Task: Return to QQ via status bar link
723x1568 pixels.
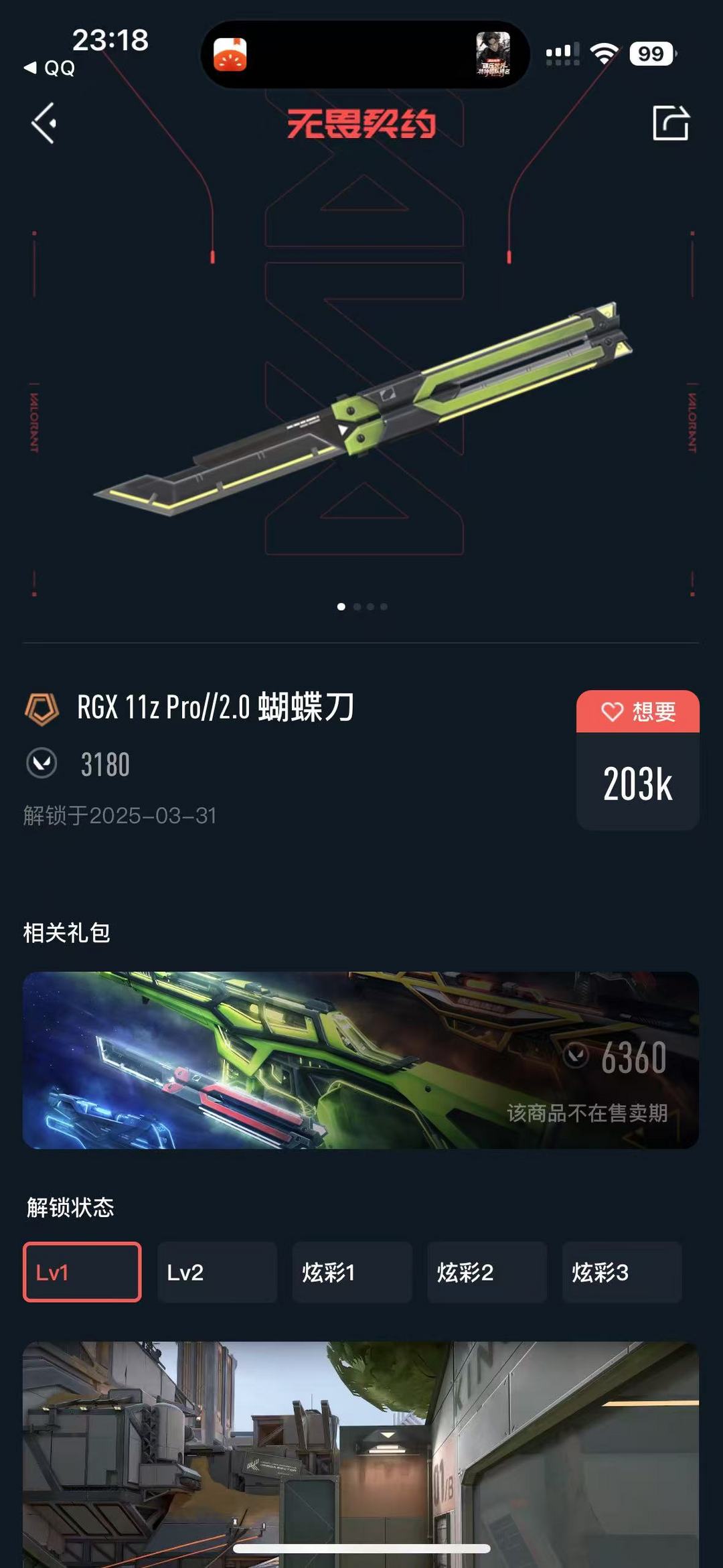Action: (50, 68)
